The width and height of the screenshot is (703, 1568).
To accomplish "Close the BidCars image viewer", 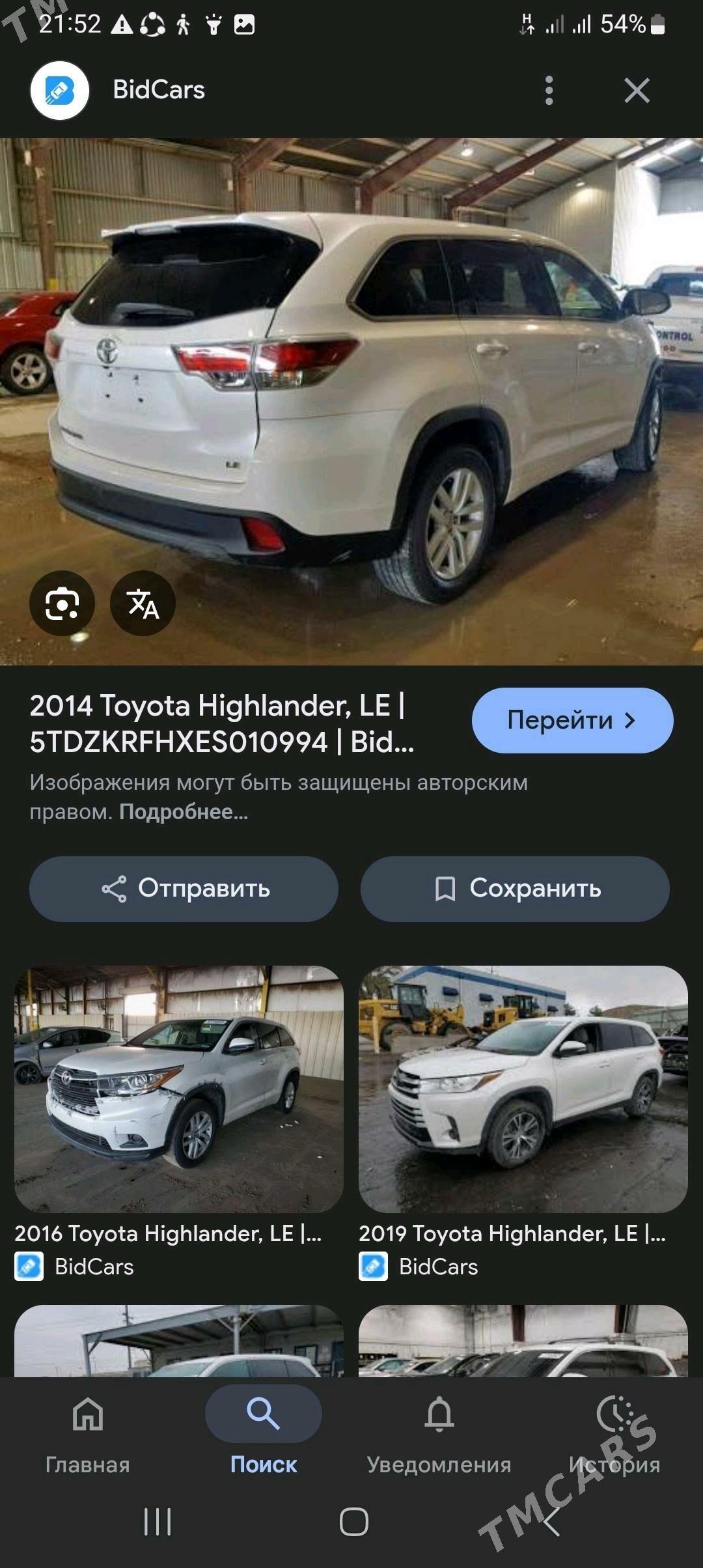I will (x=636, y=91).
